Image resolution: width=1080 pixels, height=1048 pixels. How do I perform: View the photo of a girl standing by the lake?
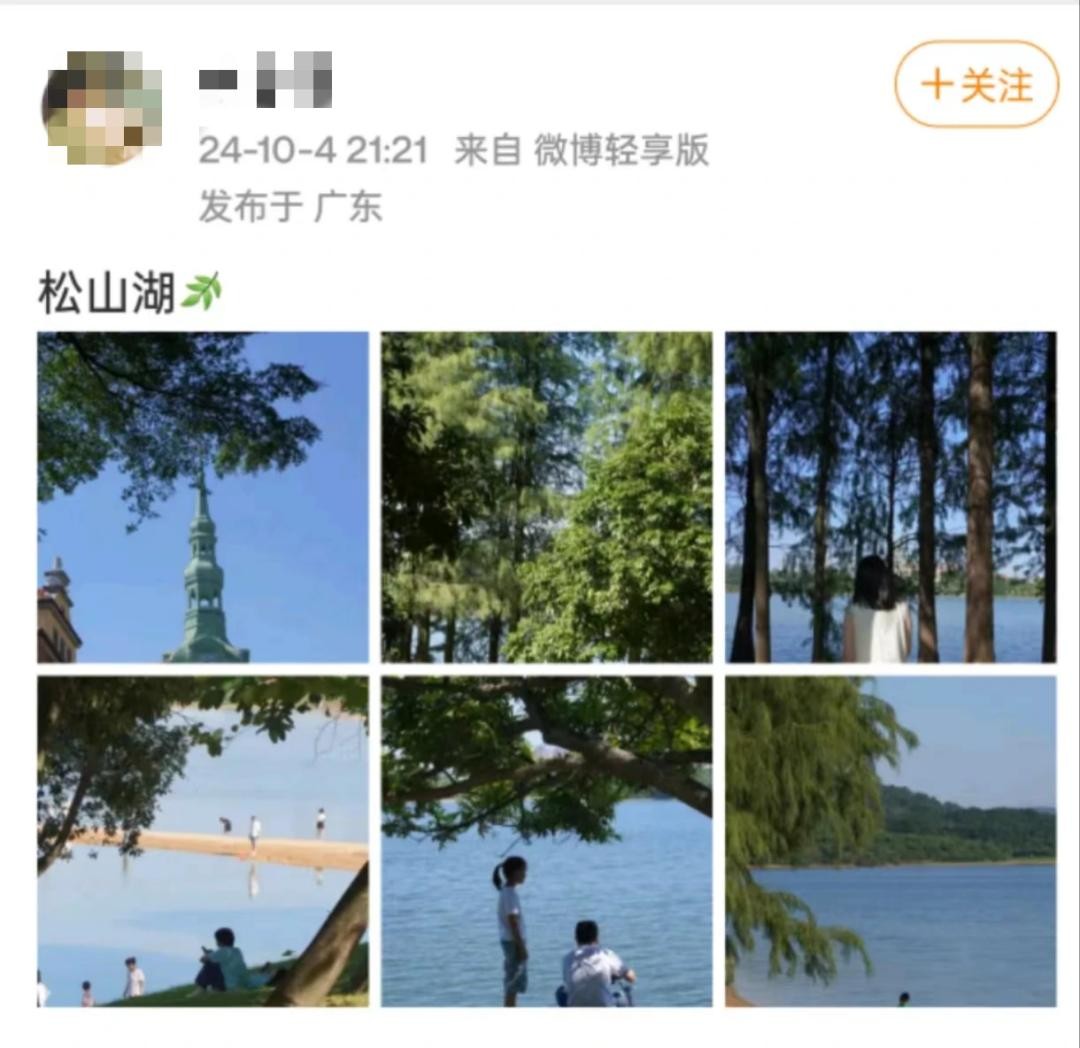(546, 841)
